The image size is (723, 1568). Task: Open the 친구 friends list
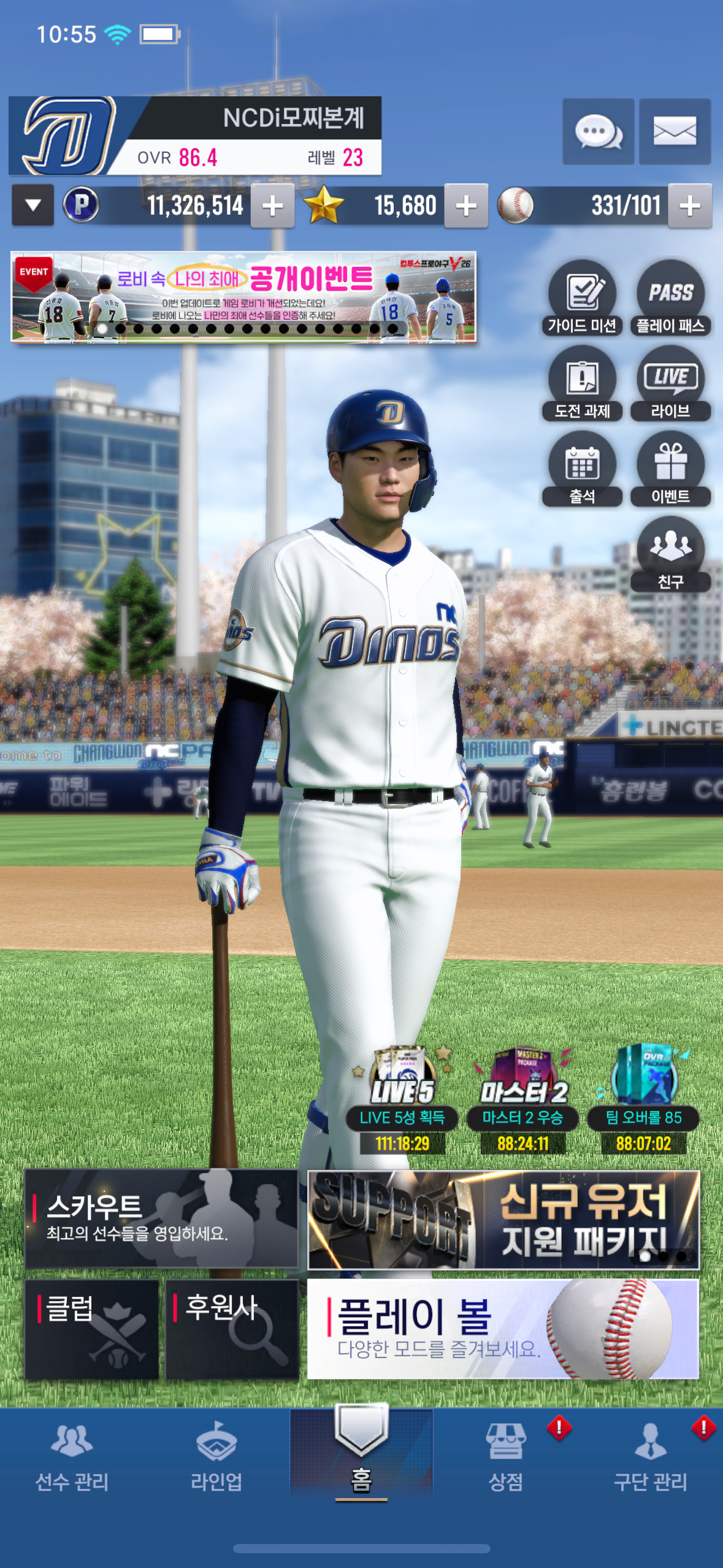click(671, 554)
